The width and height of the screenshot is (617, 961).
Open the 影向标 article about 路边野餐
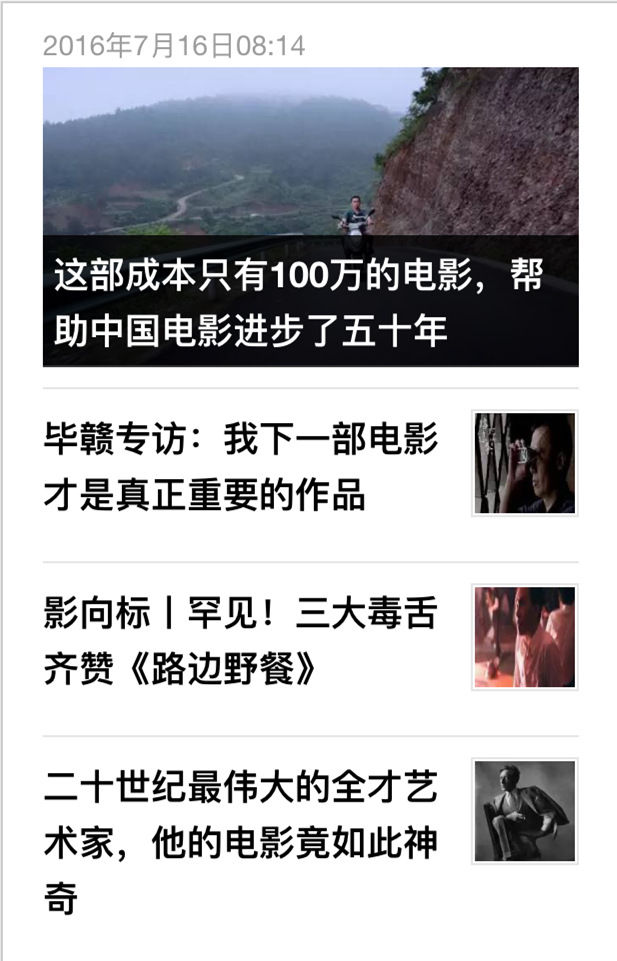pos(241,640)
